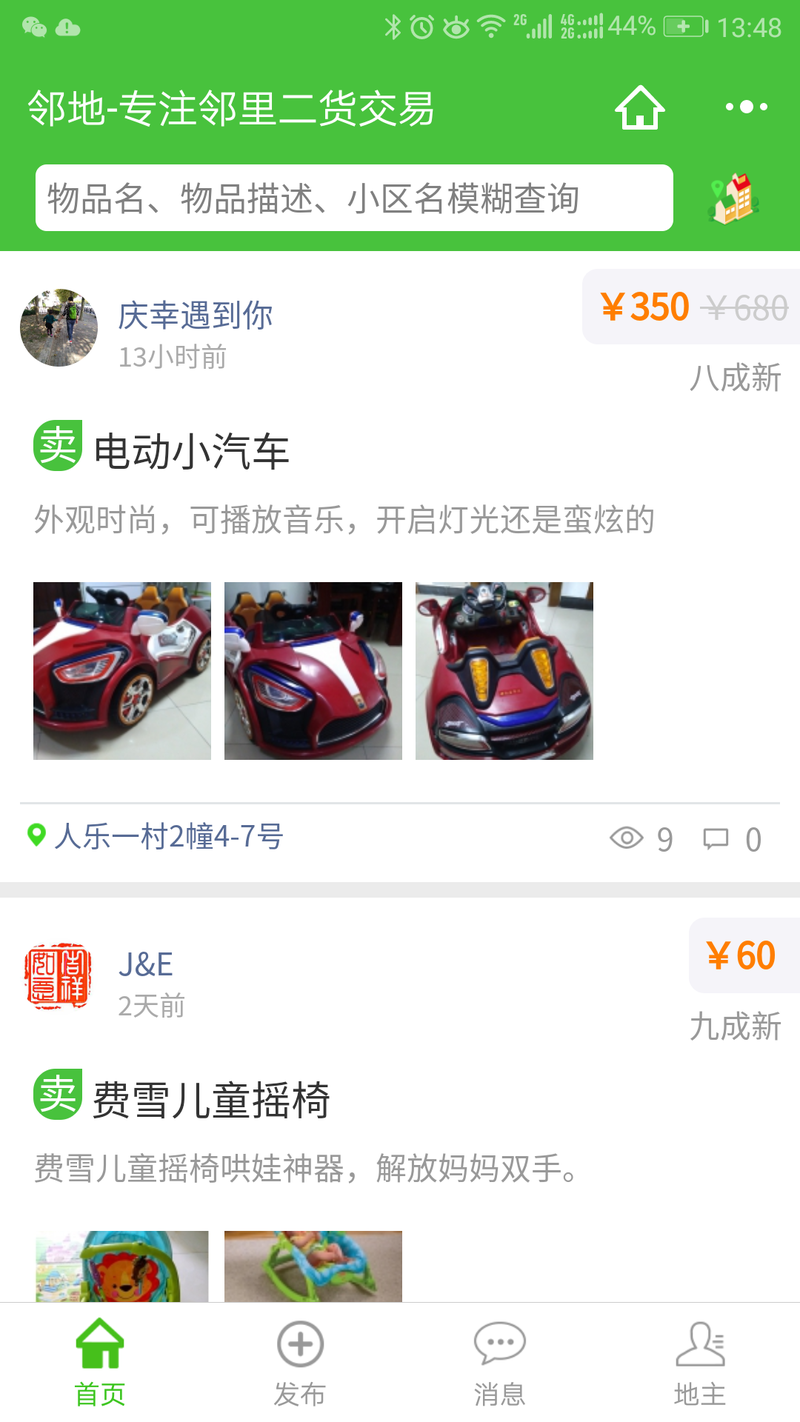Open seller 庆幸遇到你's profile avatar
This screenshot has width=800, height=1422.
[x=59, y=328]
